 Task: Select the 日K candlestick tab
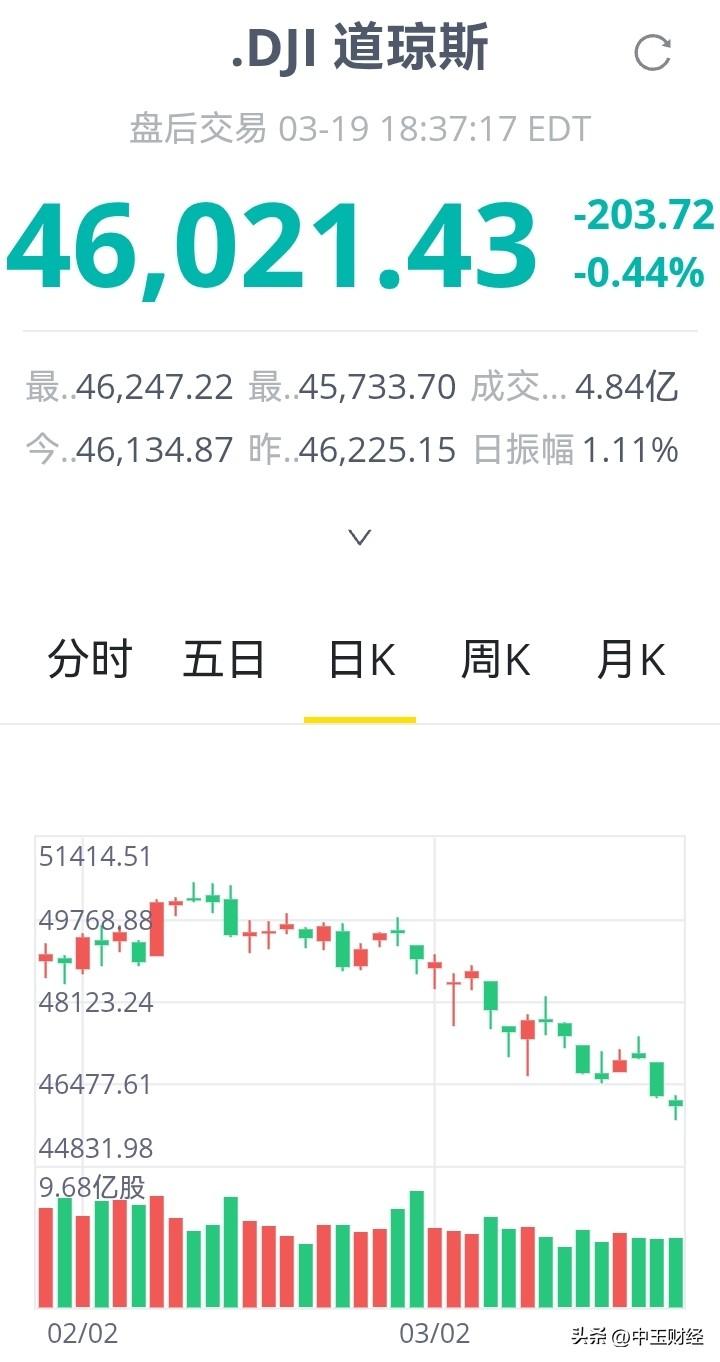point(360,658)
